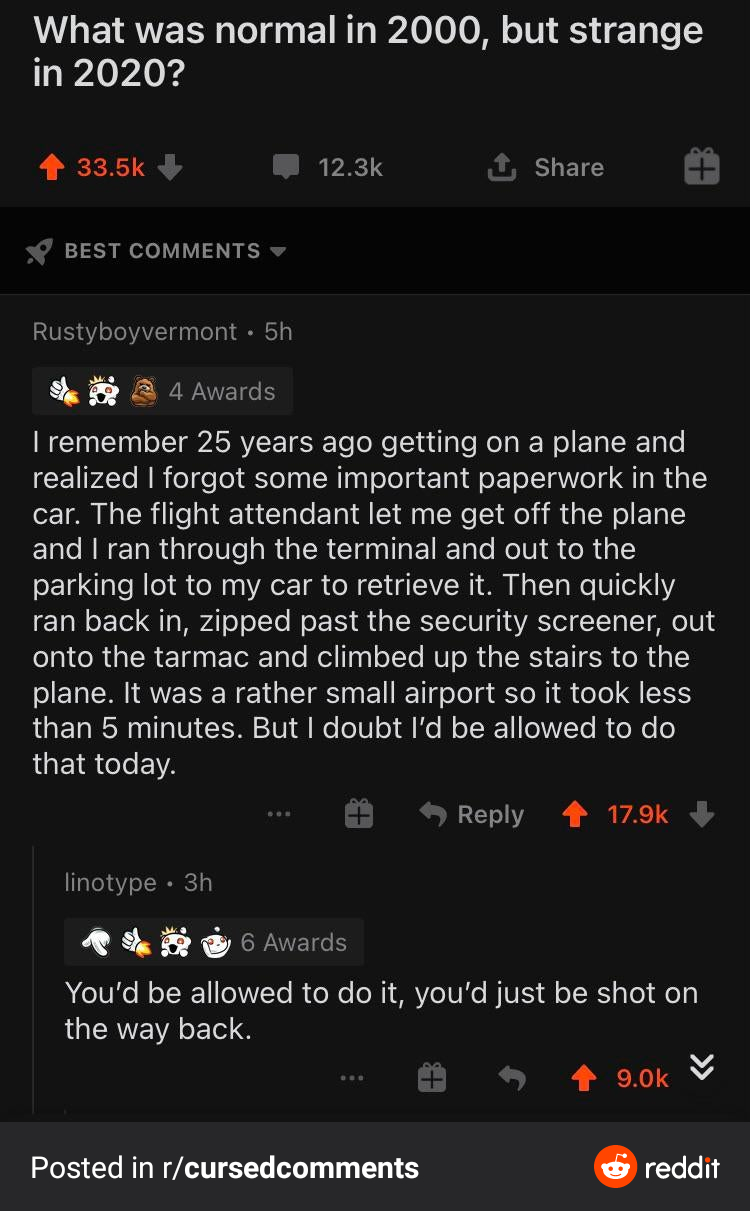The height and width of the screenshot is (1211, 750).
Task: Reply to linotype's comment using the arrow icon
Action: pos(512,1077)
